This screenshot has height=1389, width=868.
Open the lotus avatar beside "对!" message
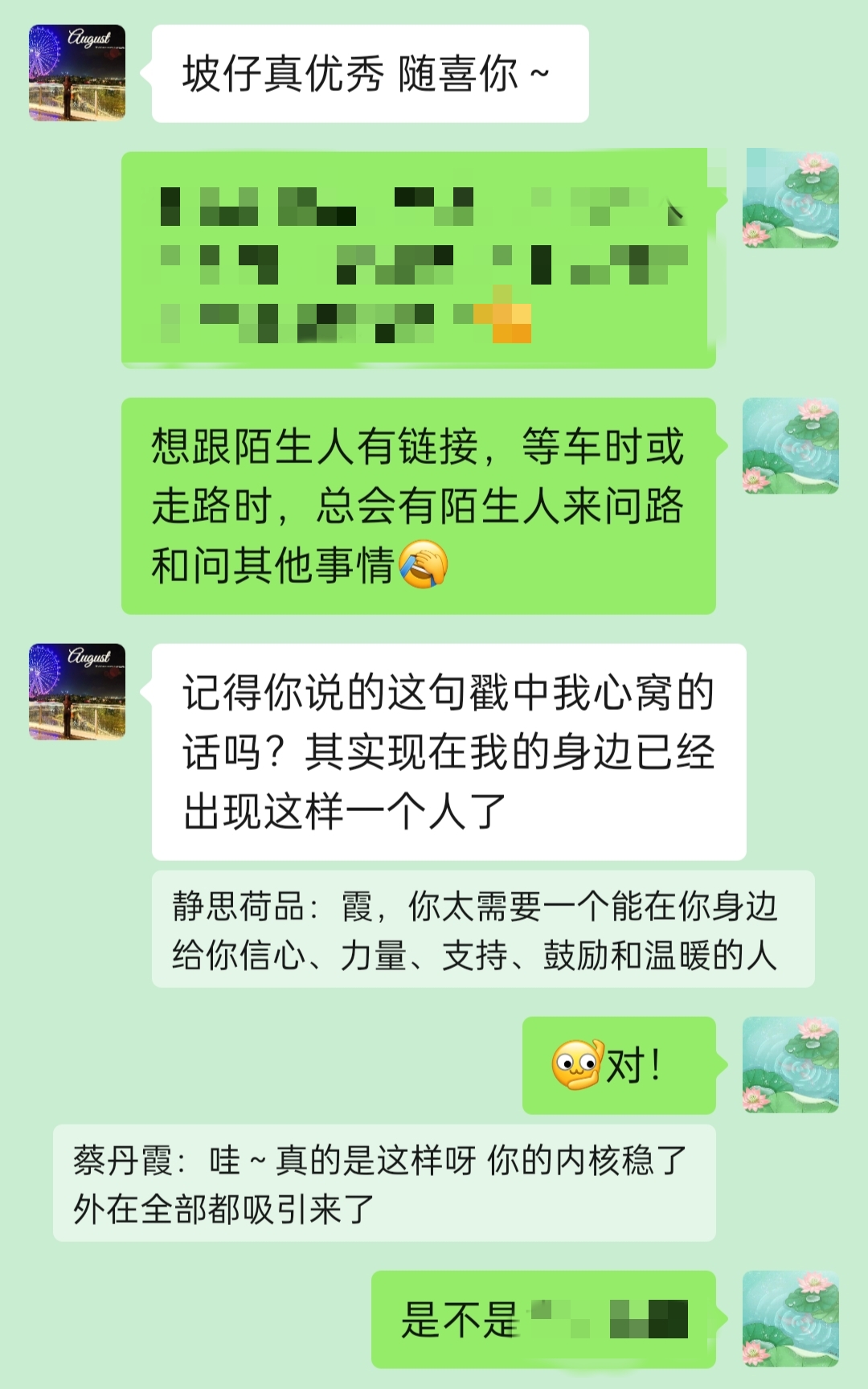pos(790,1065)
